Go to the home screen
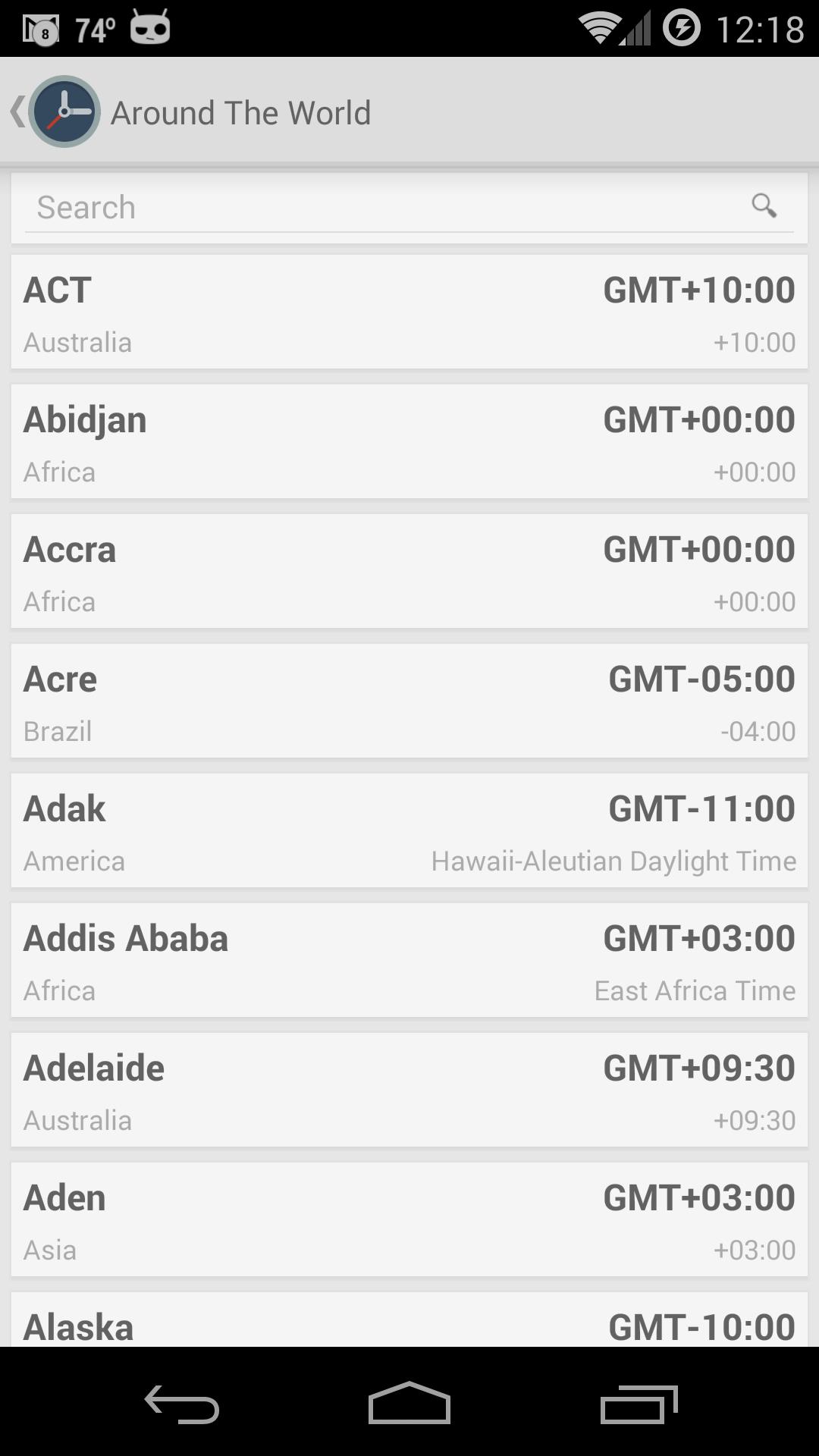Image resolution: width=819 pixels, height=1456 pixels. click(x=409, y=1404)
